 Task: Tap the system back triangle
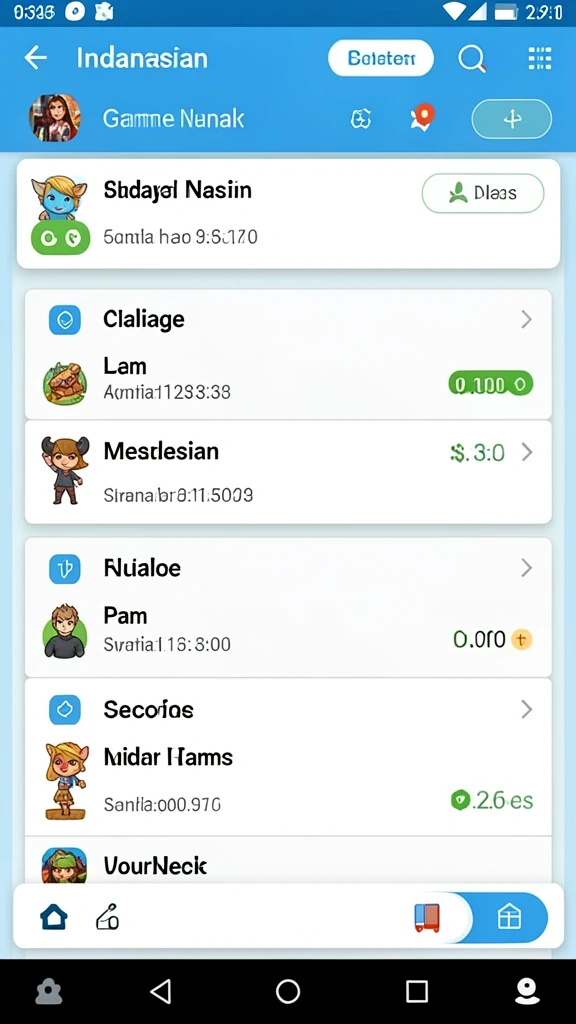click(161, 991)
